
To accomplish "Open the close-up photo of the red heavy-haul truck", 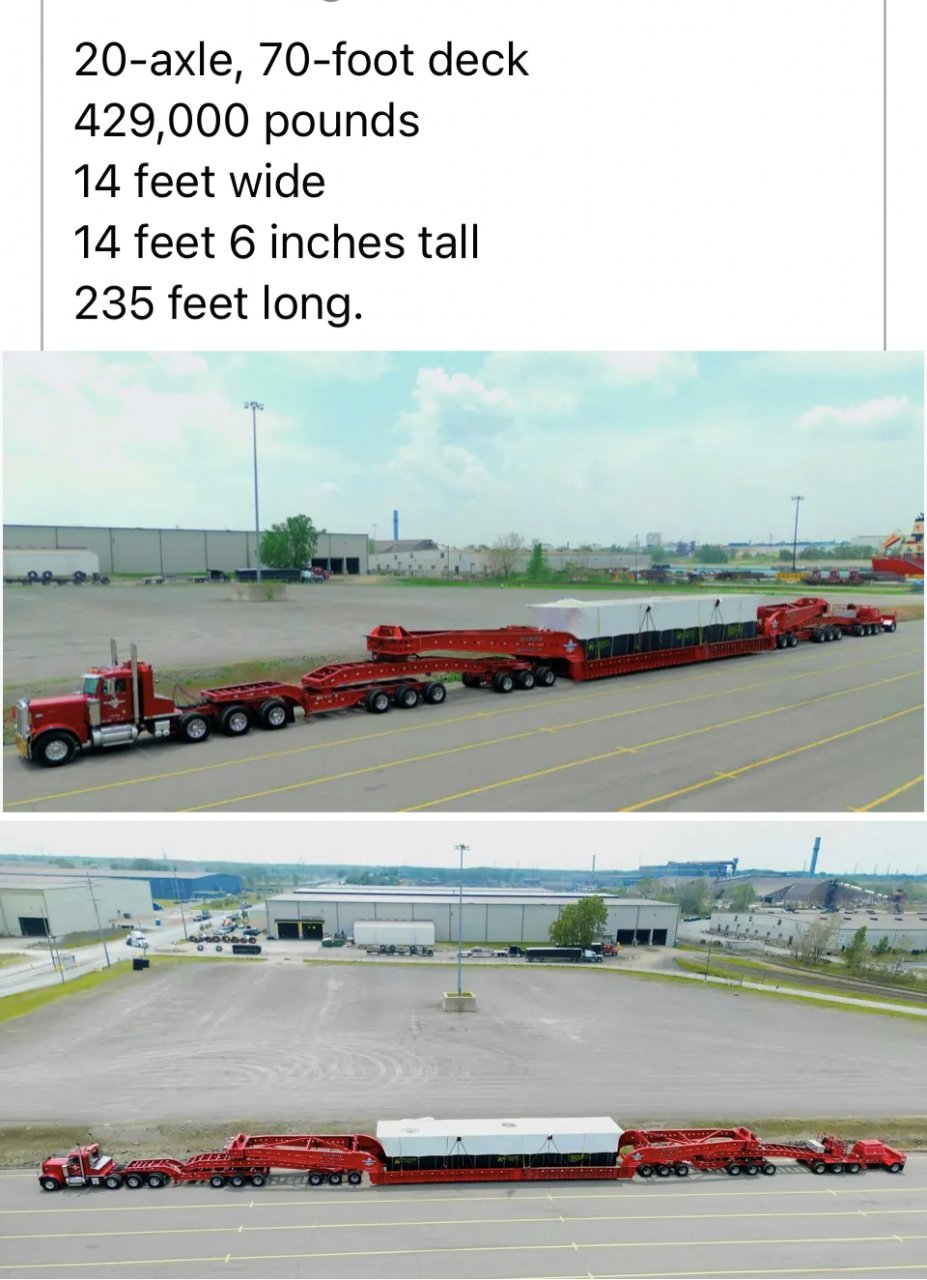I will [x=463, y=581].
